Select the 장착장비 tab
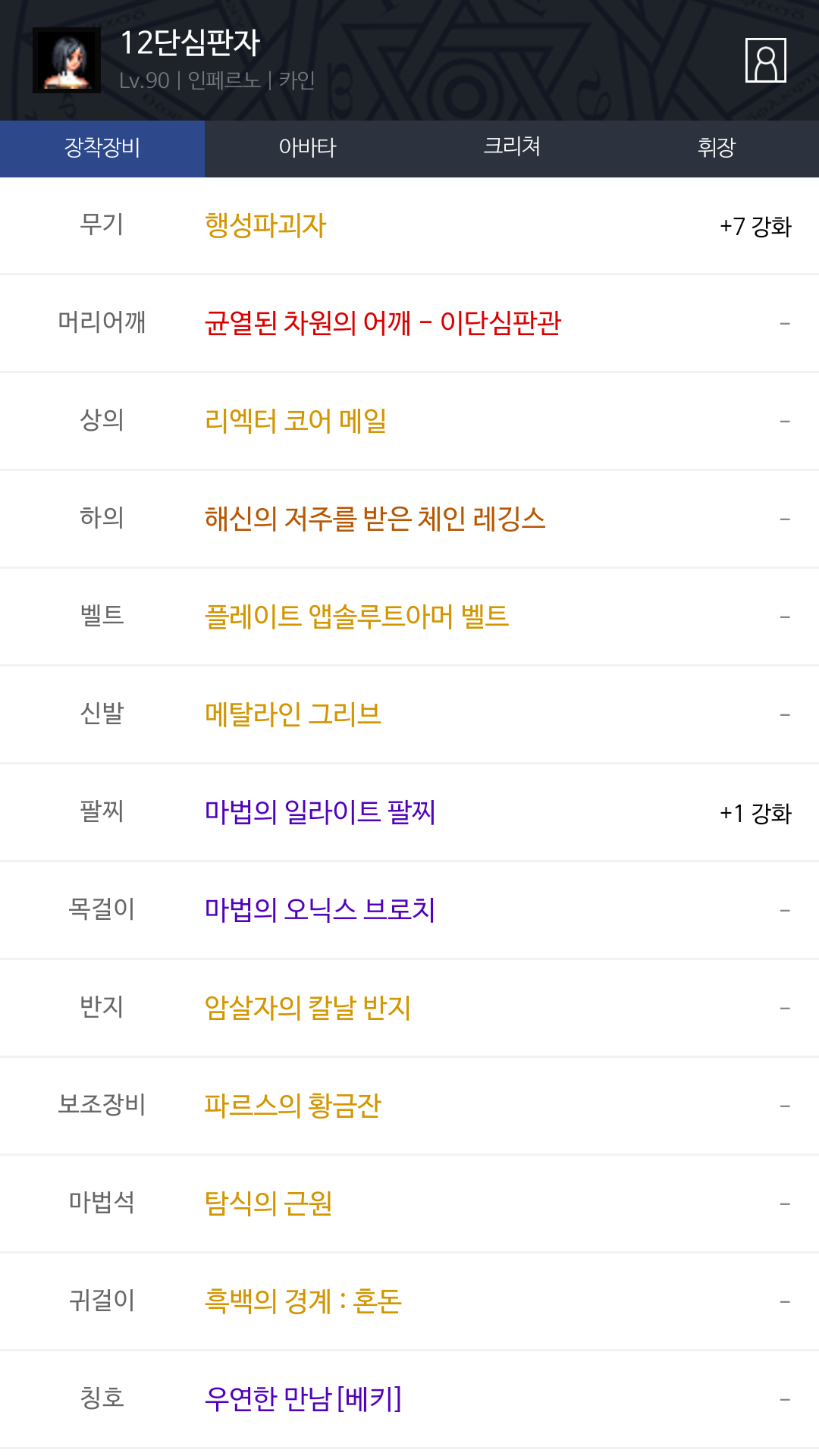This screenshot has height=1456, width=819. pos(102,148)
